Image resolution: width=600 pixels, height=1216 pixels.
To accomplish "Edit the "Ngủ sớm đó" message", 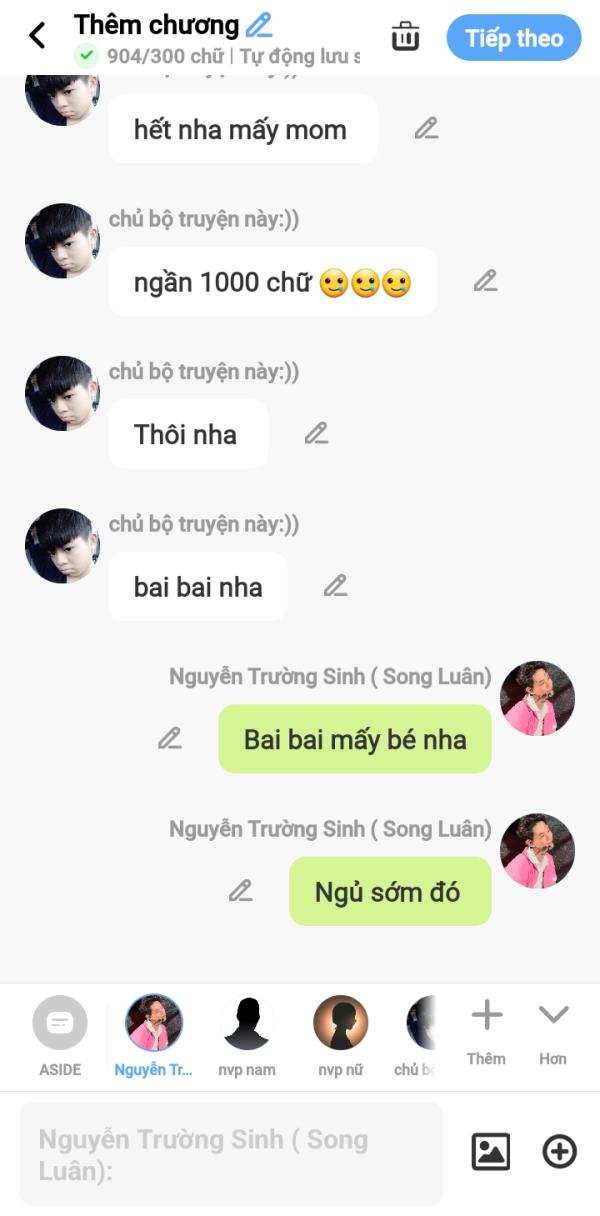I will click(x=241, y=890).
